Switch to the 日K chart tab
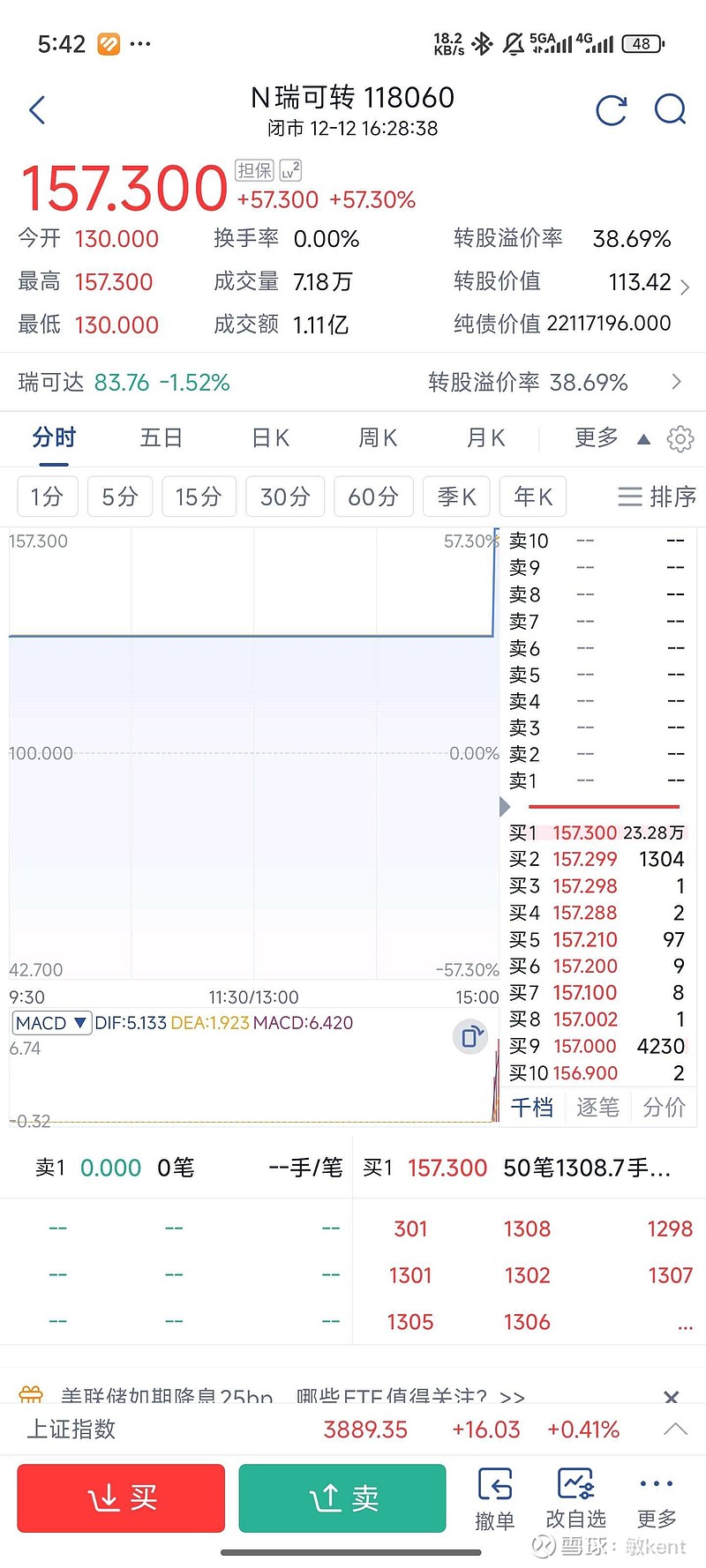Screen dimensions: 706x1568 point(270,437)
